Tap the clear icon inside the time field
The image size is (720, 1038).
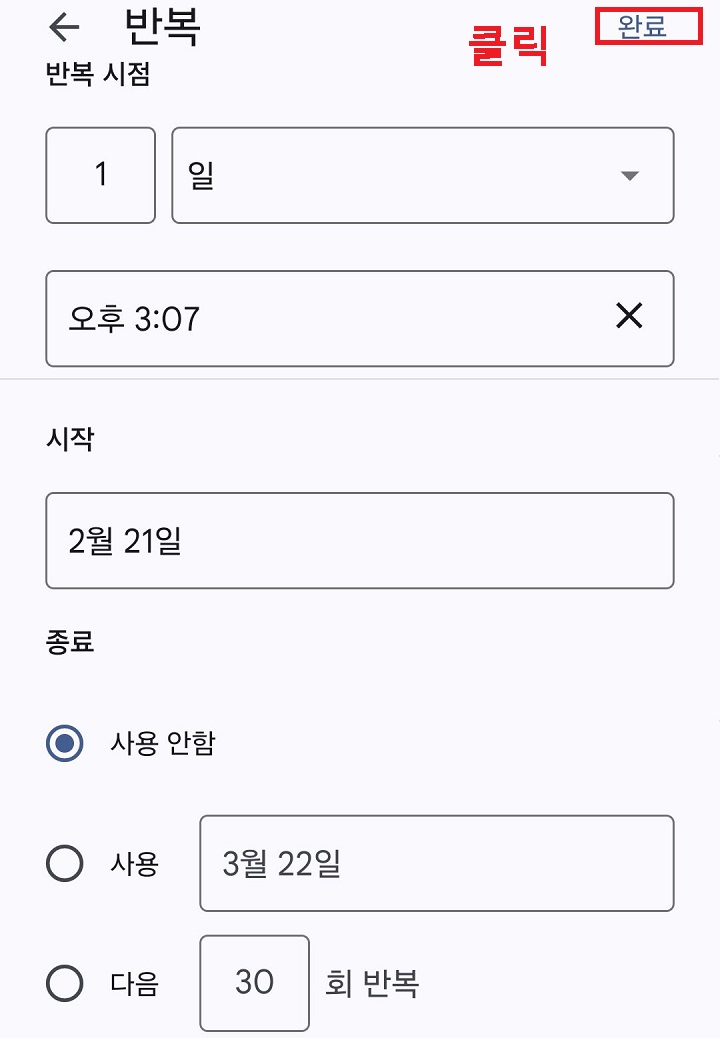pyautogui.click(x=629, y=316)
